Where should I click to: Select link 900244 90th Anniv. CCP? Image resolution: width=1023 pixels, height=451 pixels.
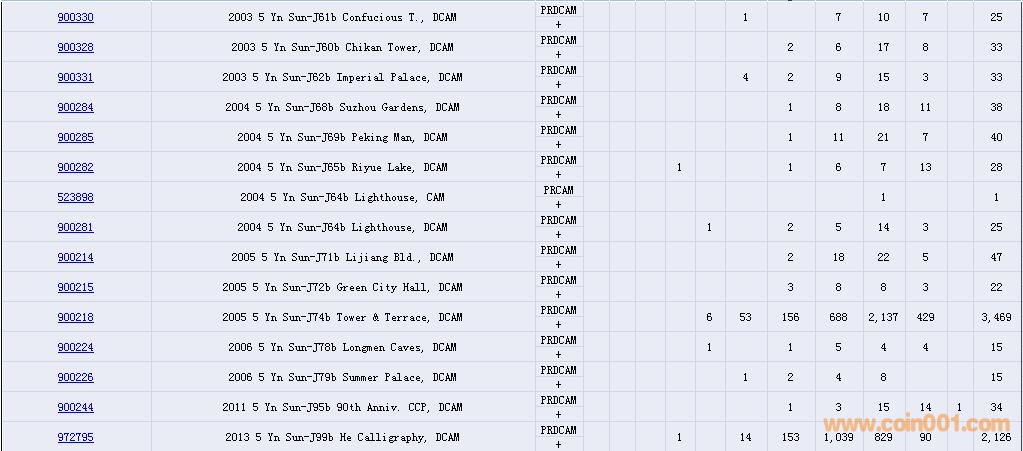coord(75,407)
